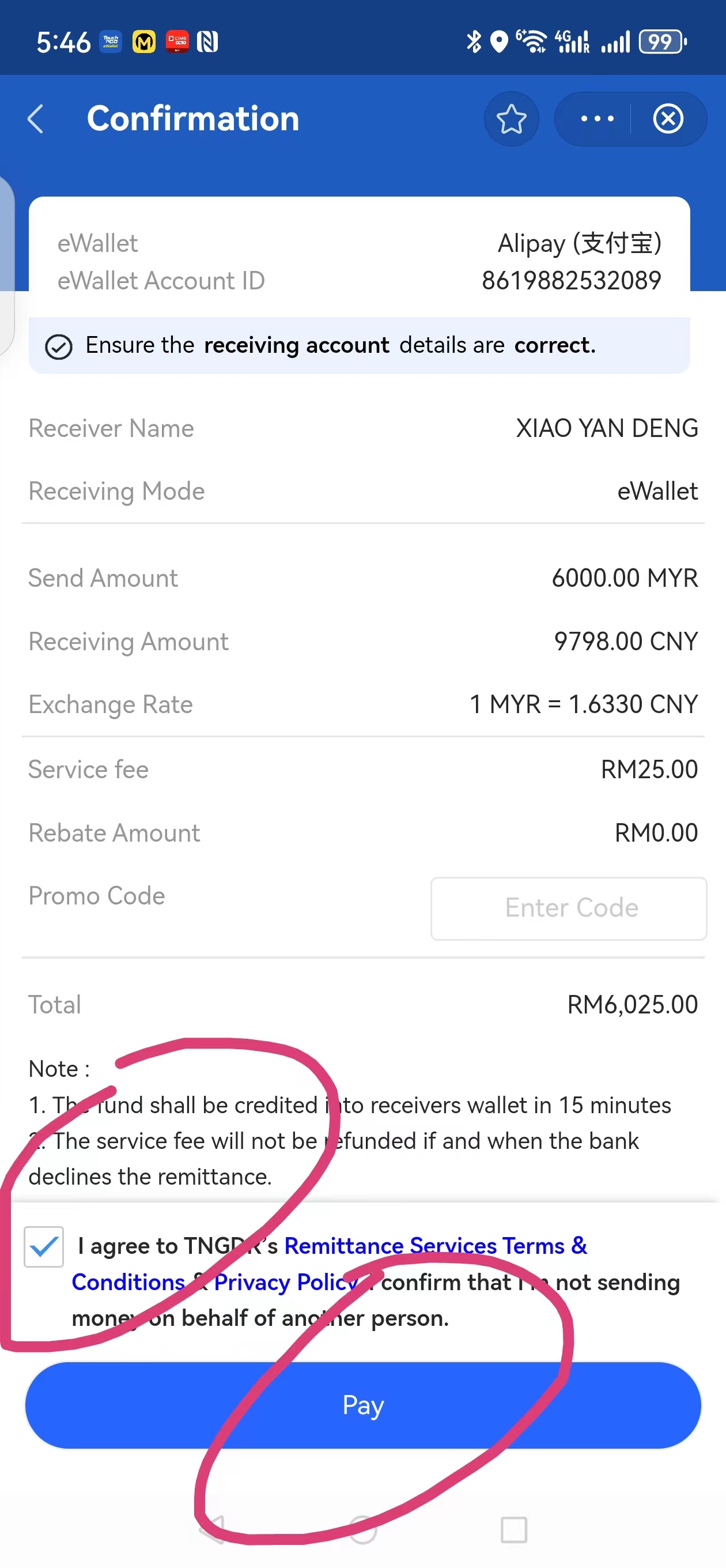Add this mini program to favorites

click(511, 119)
